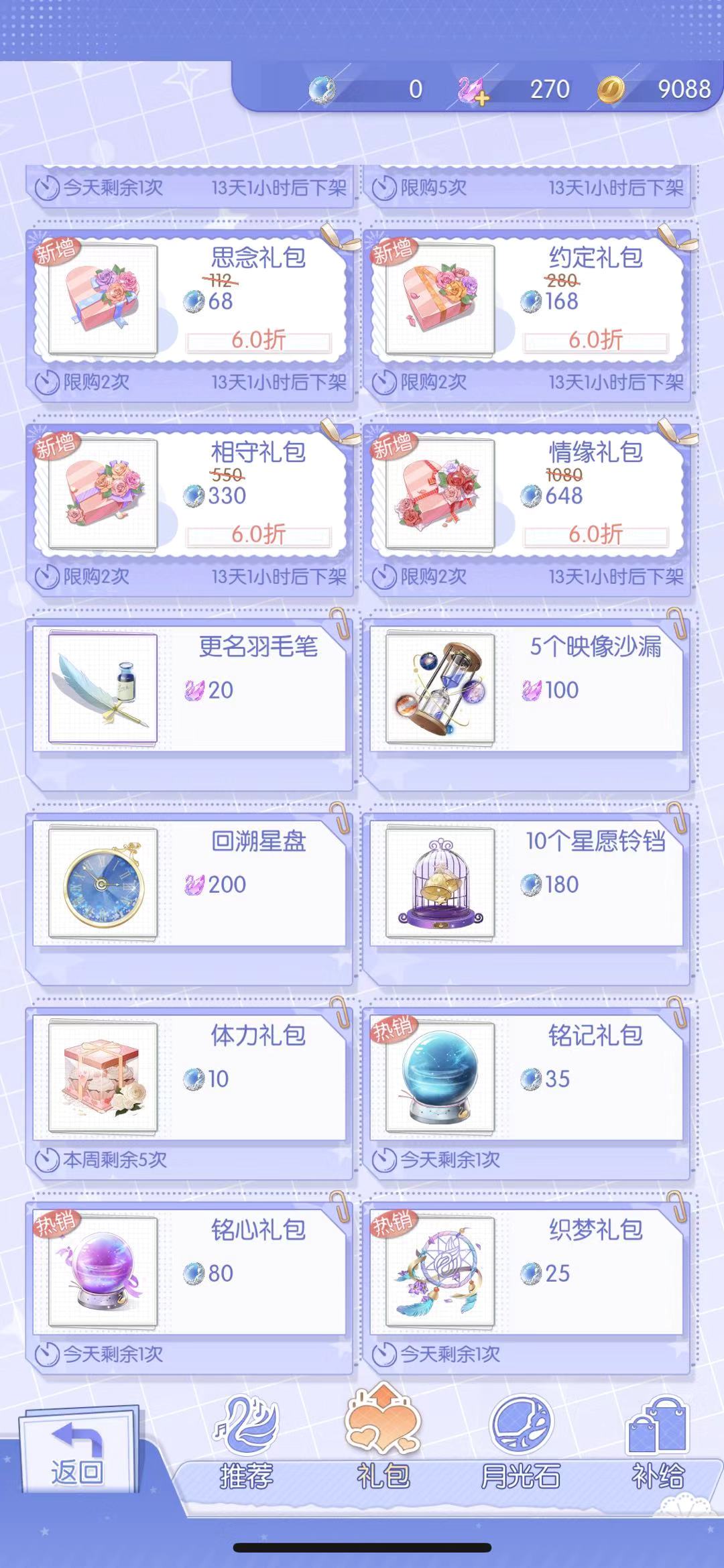Open the 体力礼包 pack

(190, 1078)
